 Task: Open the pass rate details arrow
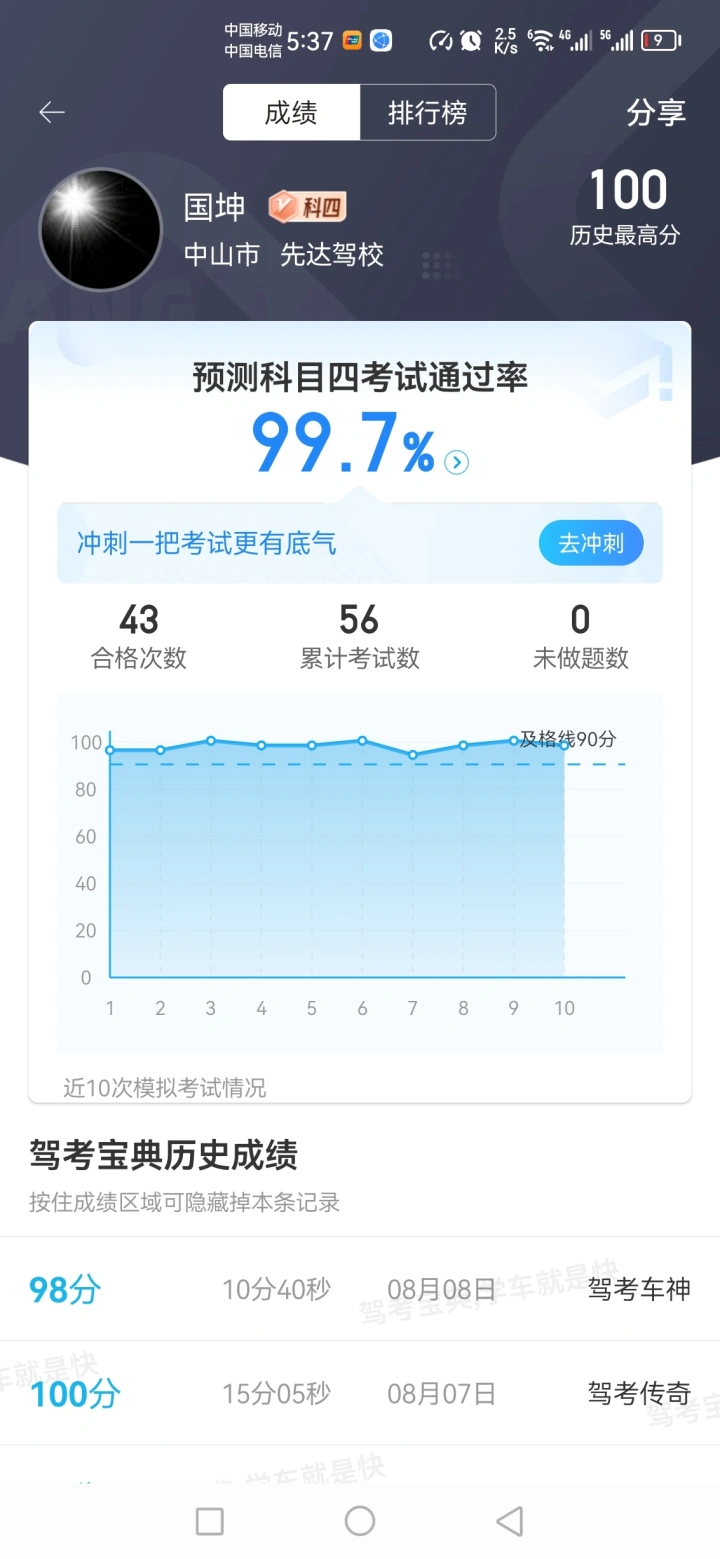457,461
